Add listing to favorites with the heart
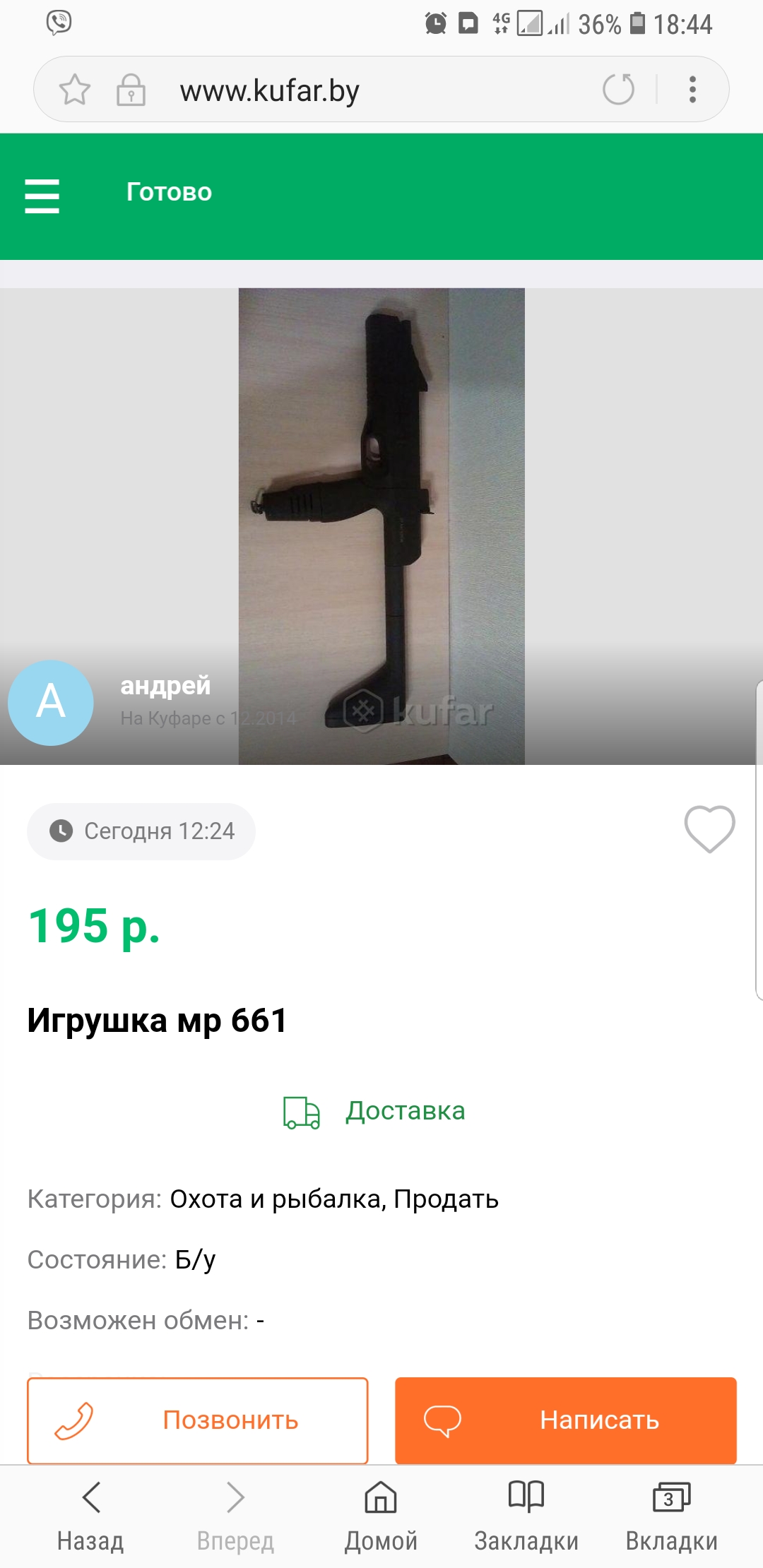763x1568 pixels. 709,829
